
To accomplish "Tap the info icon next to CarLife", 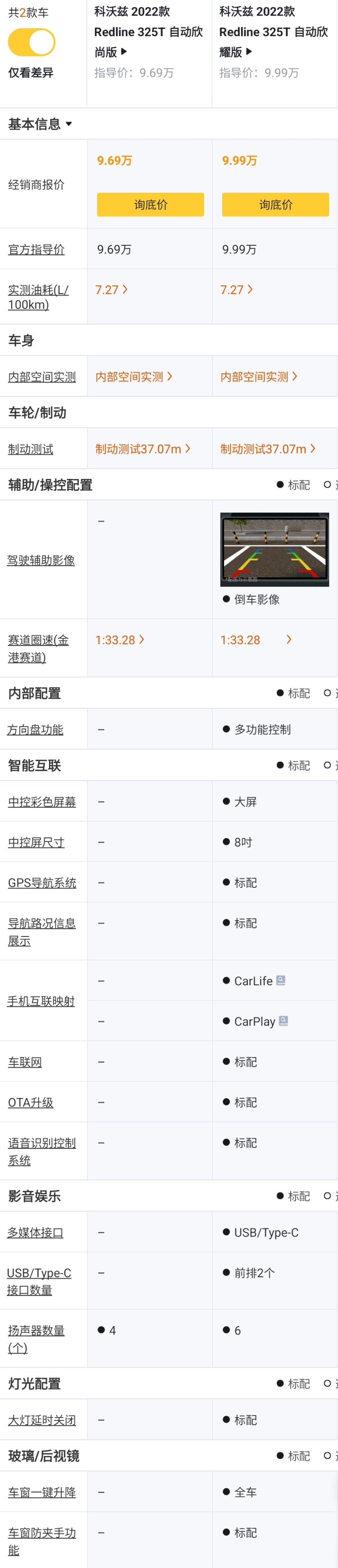I will coord(281,980).
